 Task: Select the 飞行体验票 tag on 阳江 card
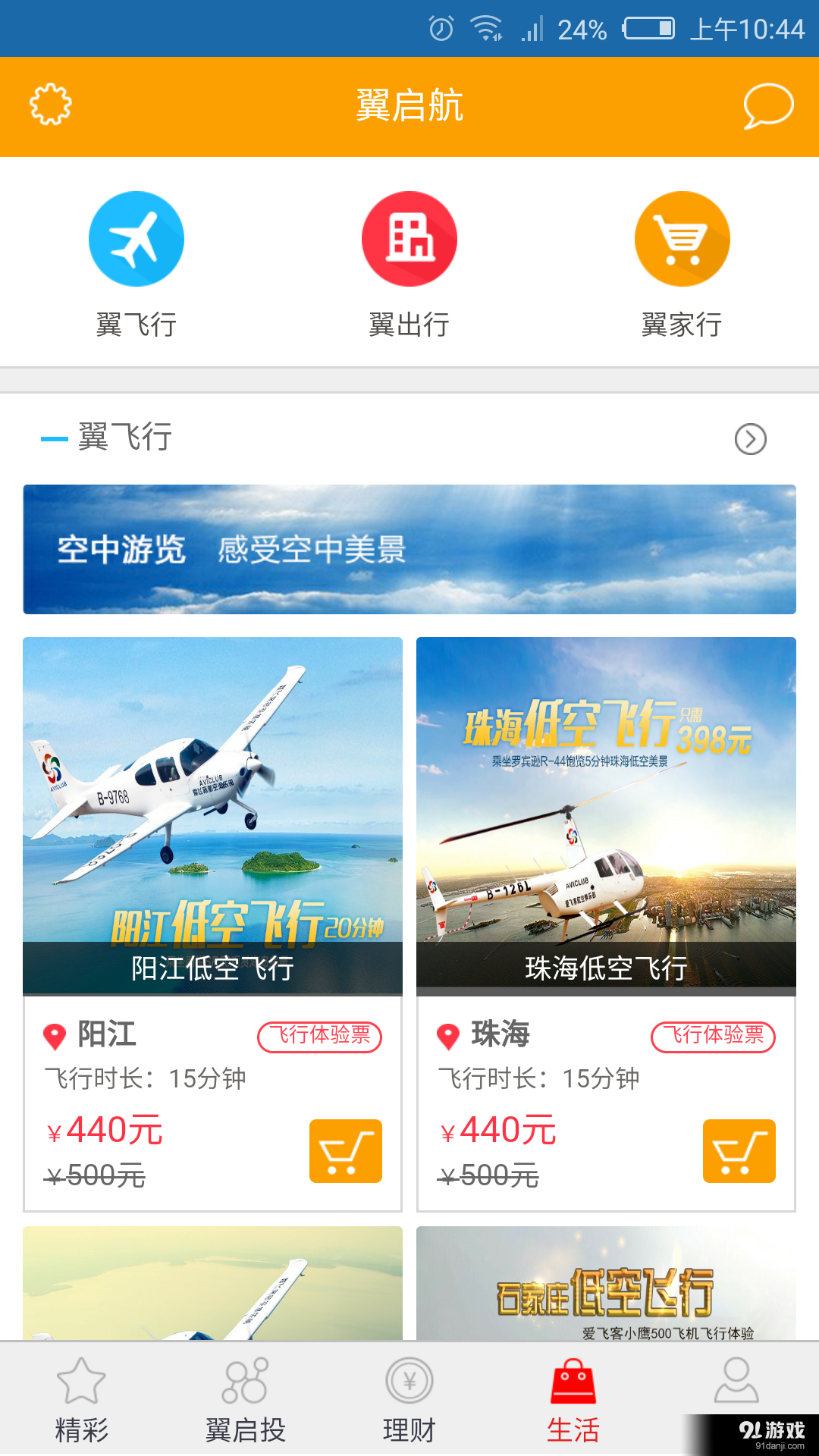pos(319,1036)
